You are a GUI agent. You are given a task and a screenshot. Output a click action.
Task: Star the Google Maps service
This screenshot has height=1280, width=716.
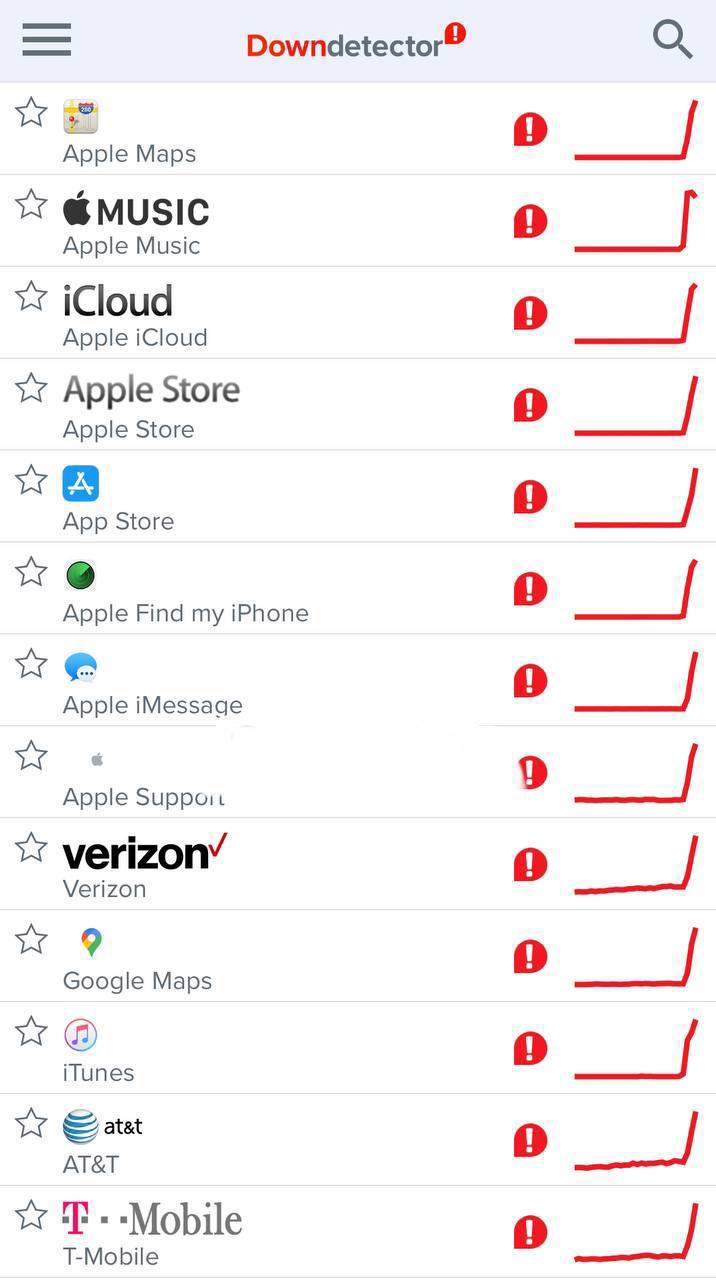tap(31, 940)
